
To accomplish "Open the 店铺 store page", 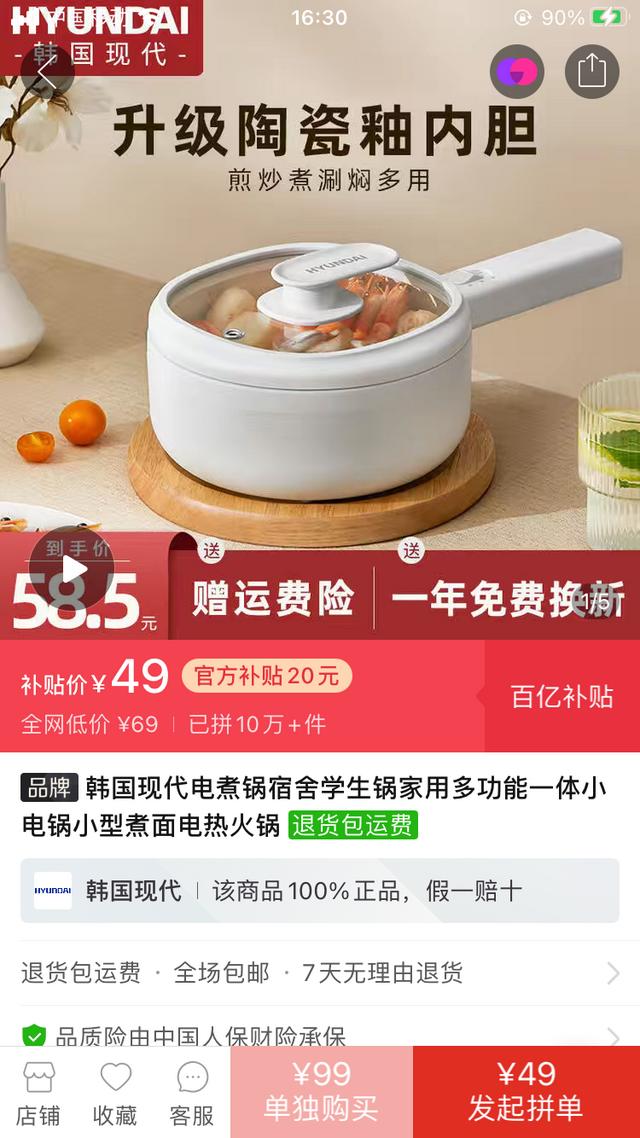I will 38,1093.
